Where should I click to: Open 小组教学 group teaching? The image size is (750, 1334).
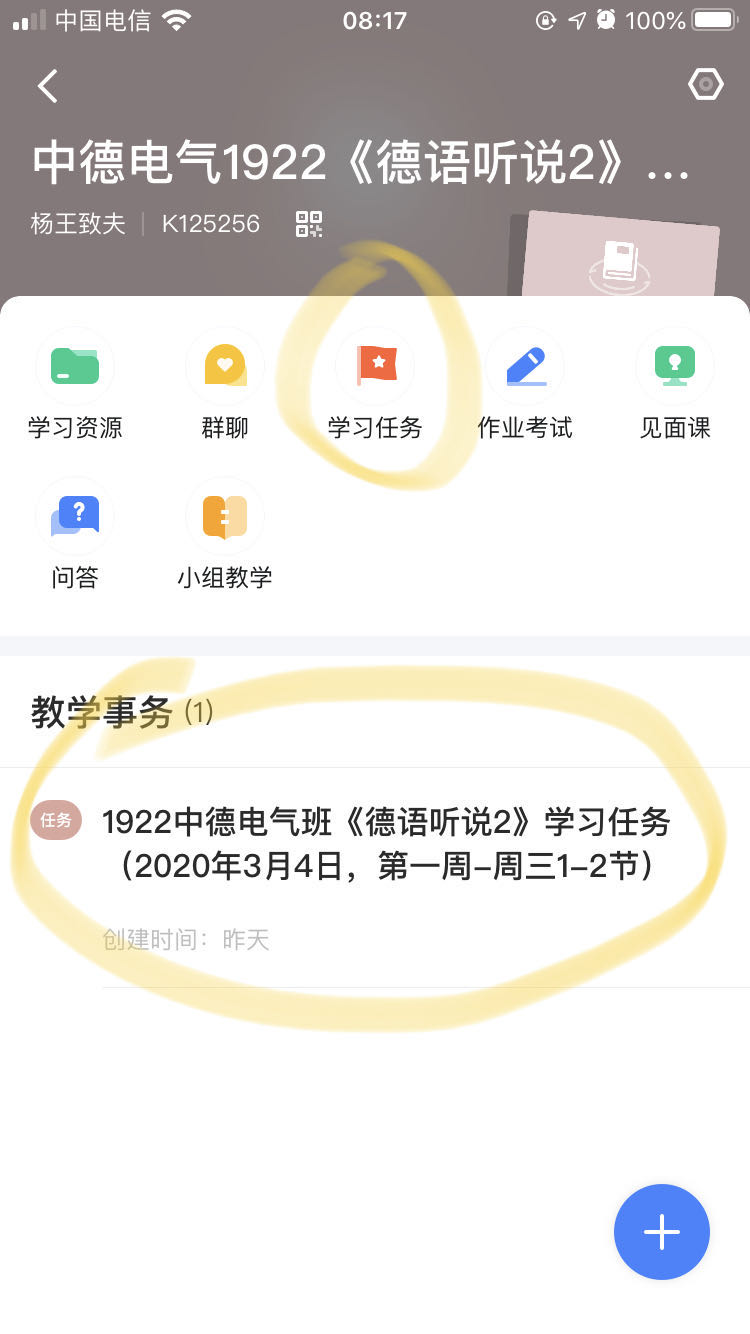tap(225, 535)
